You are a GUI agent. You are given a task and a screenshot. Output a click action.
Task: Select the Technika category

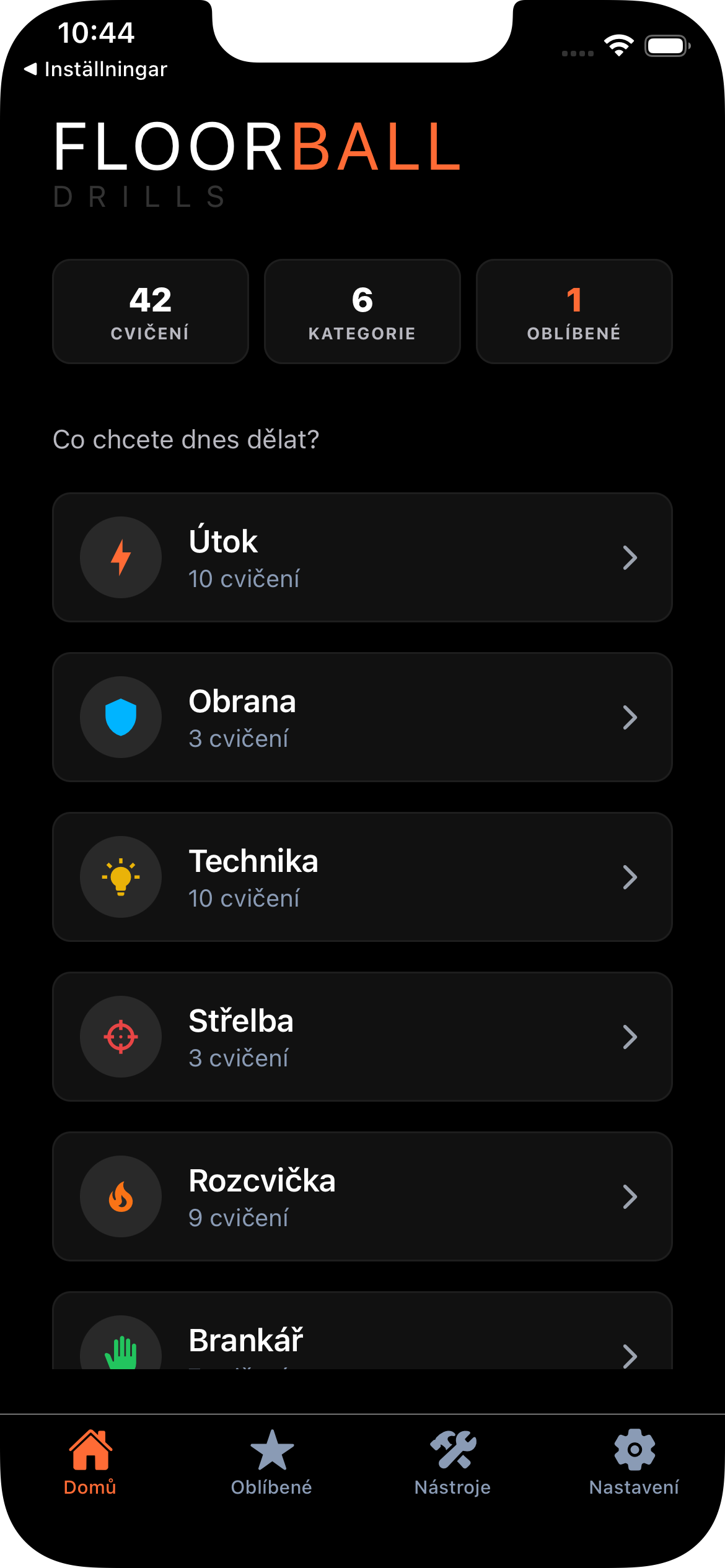(x=362, y=877)
